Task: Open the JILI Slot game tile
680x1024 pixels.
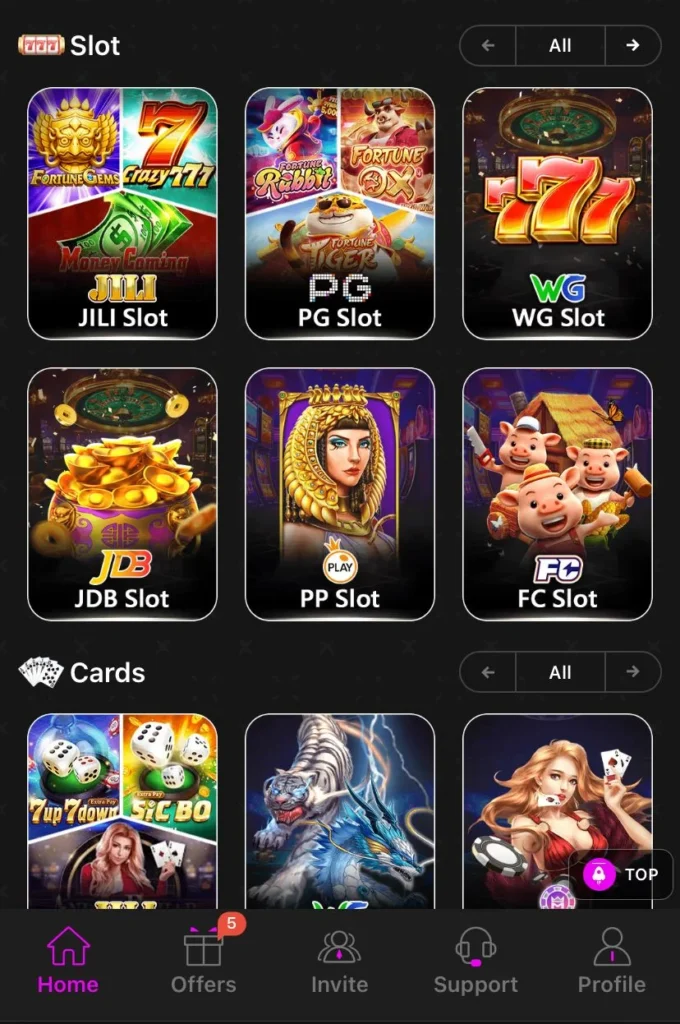Action: [x=122, y=213]
